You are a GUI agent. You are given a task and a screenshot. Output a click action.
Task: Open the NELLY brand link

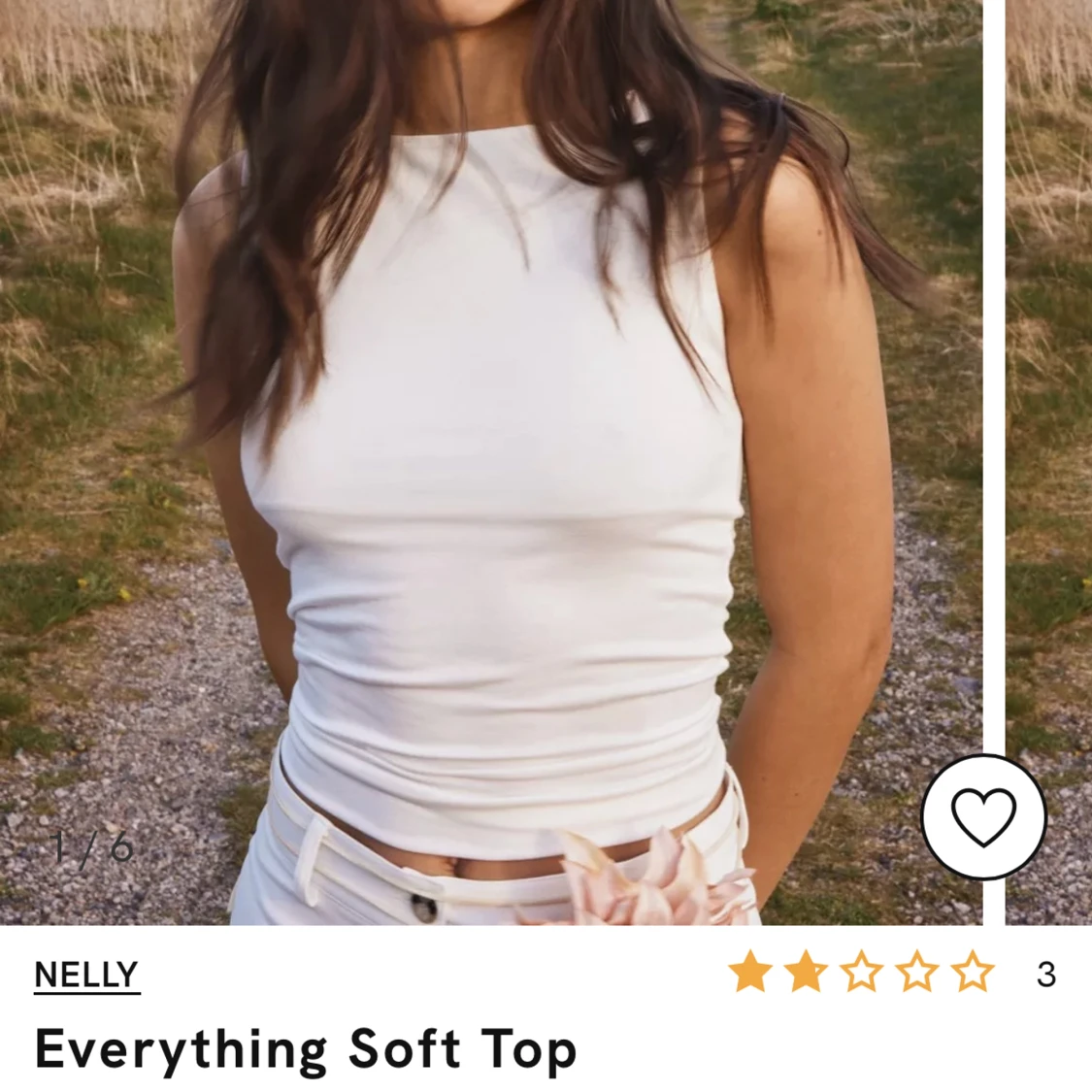coord(86,975)
